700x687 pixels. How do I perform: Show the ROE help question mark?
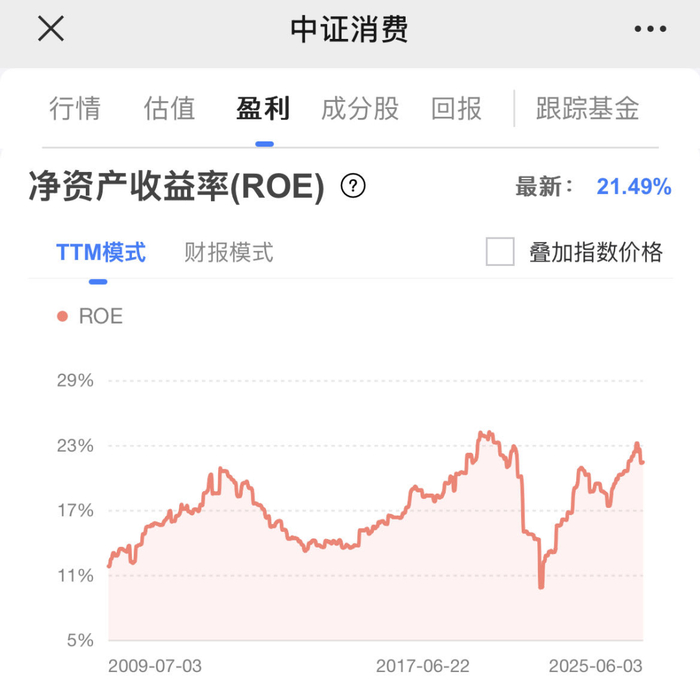coord(354,186)
